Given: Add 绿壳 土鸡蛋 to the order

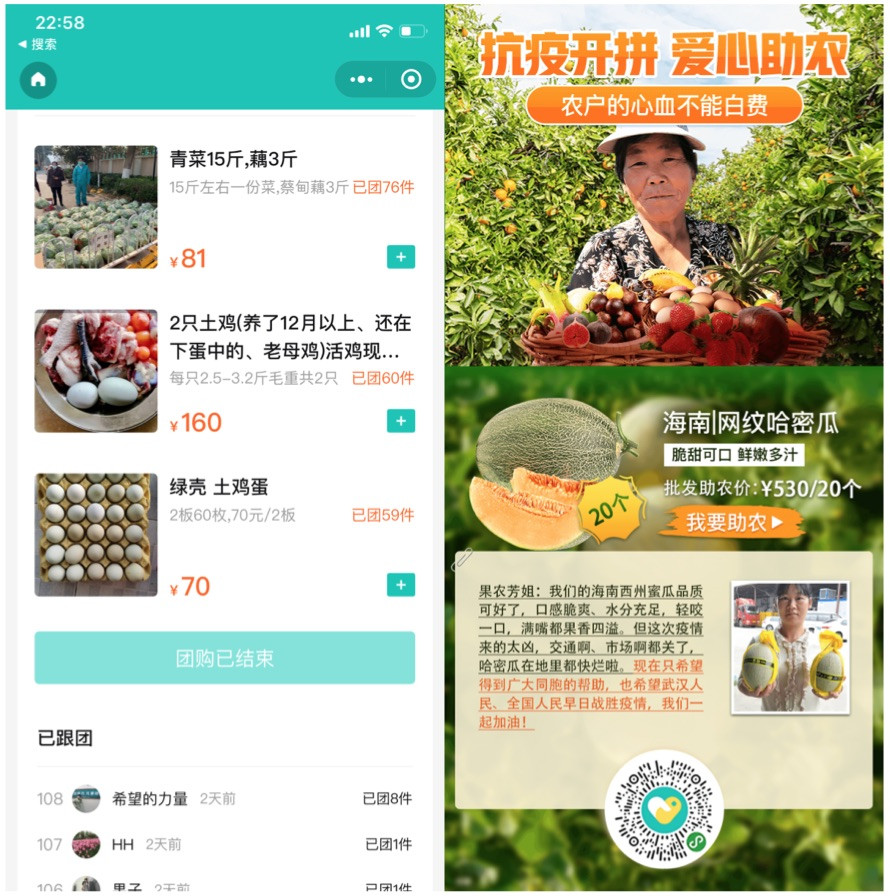Looking at the screenshot, I should (x=400, y=585).
